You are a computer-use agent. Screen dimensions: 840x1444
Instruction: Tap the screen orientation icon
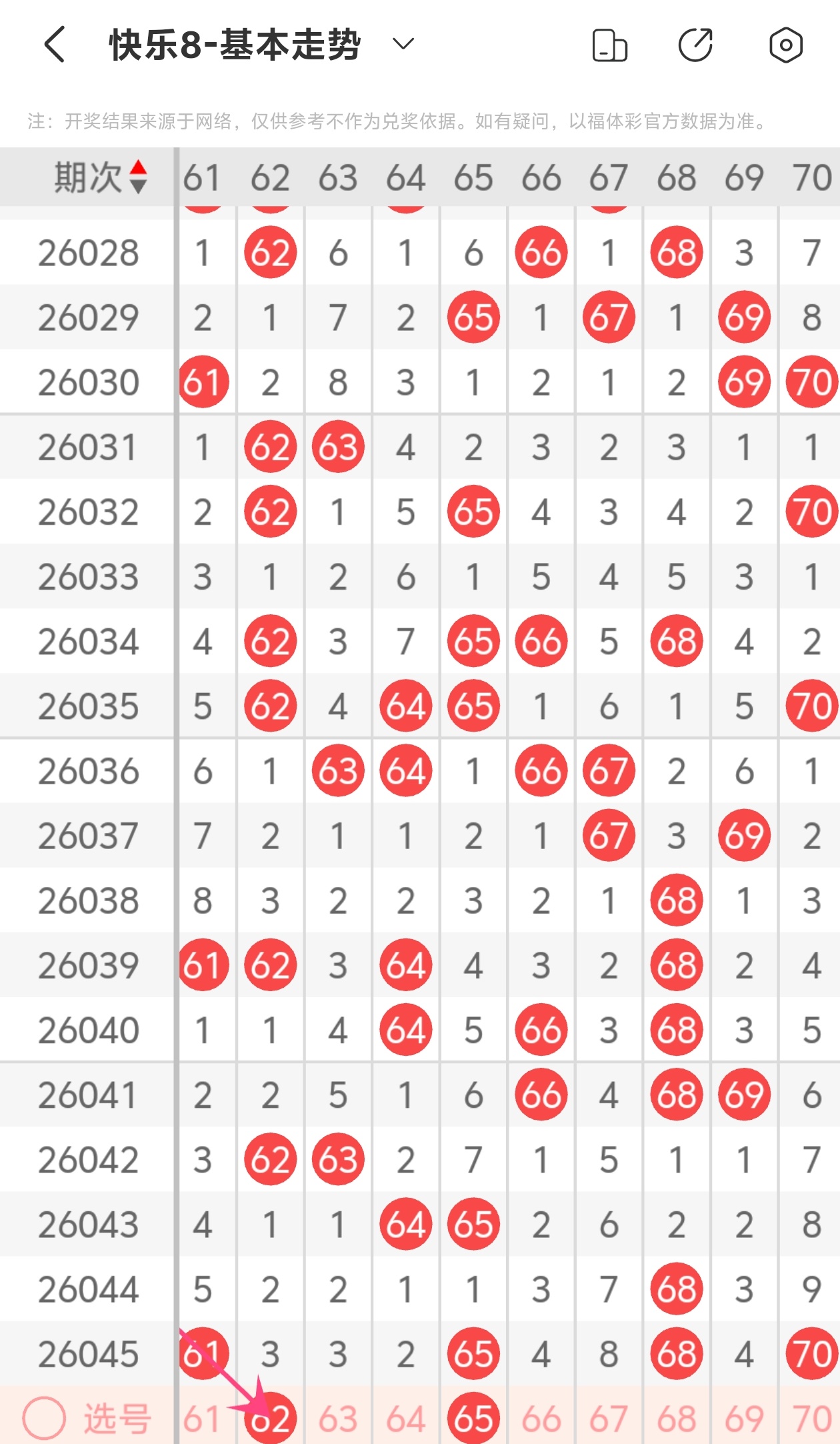coord(609,45)
